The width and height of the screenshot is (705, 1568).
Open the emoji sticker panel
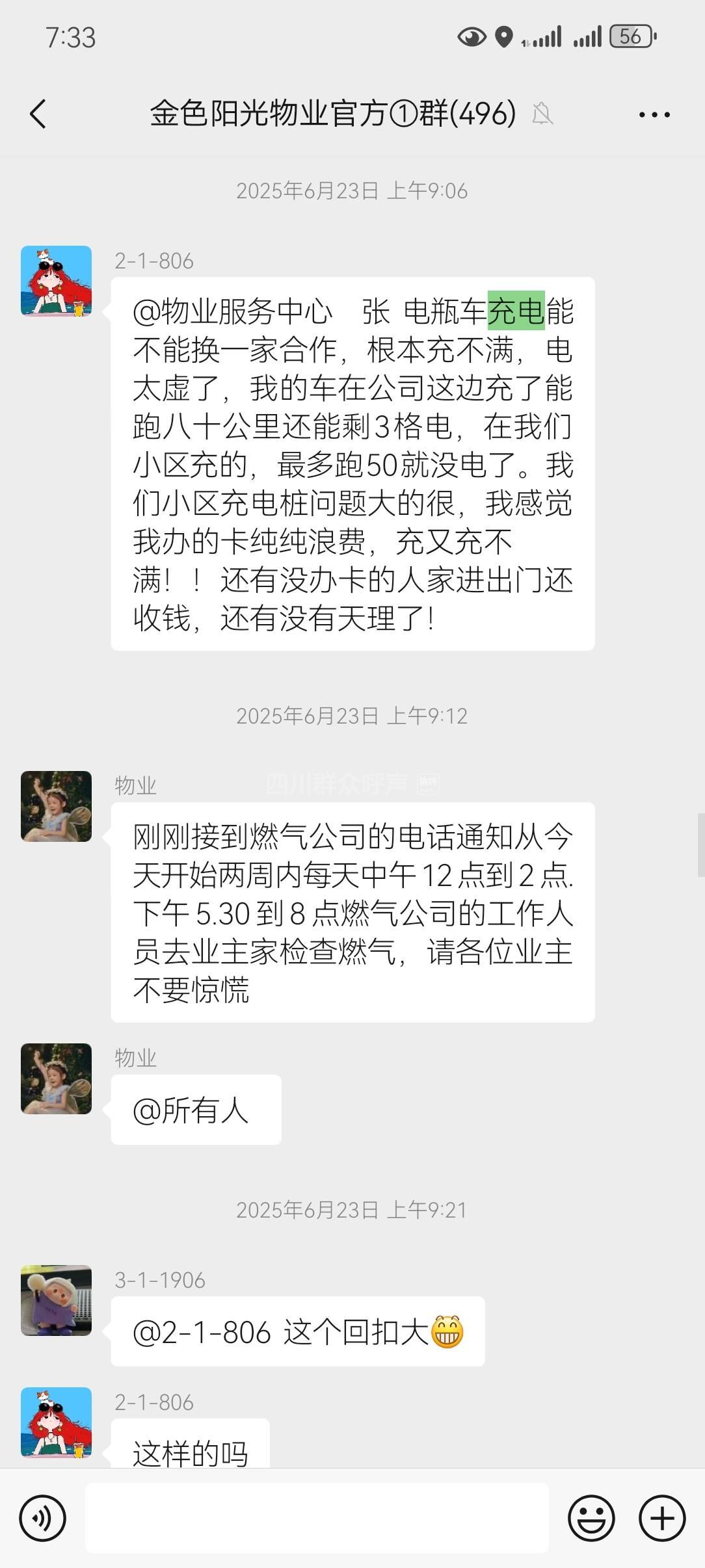pos(591,1519)
